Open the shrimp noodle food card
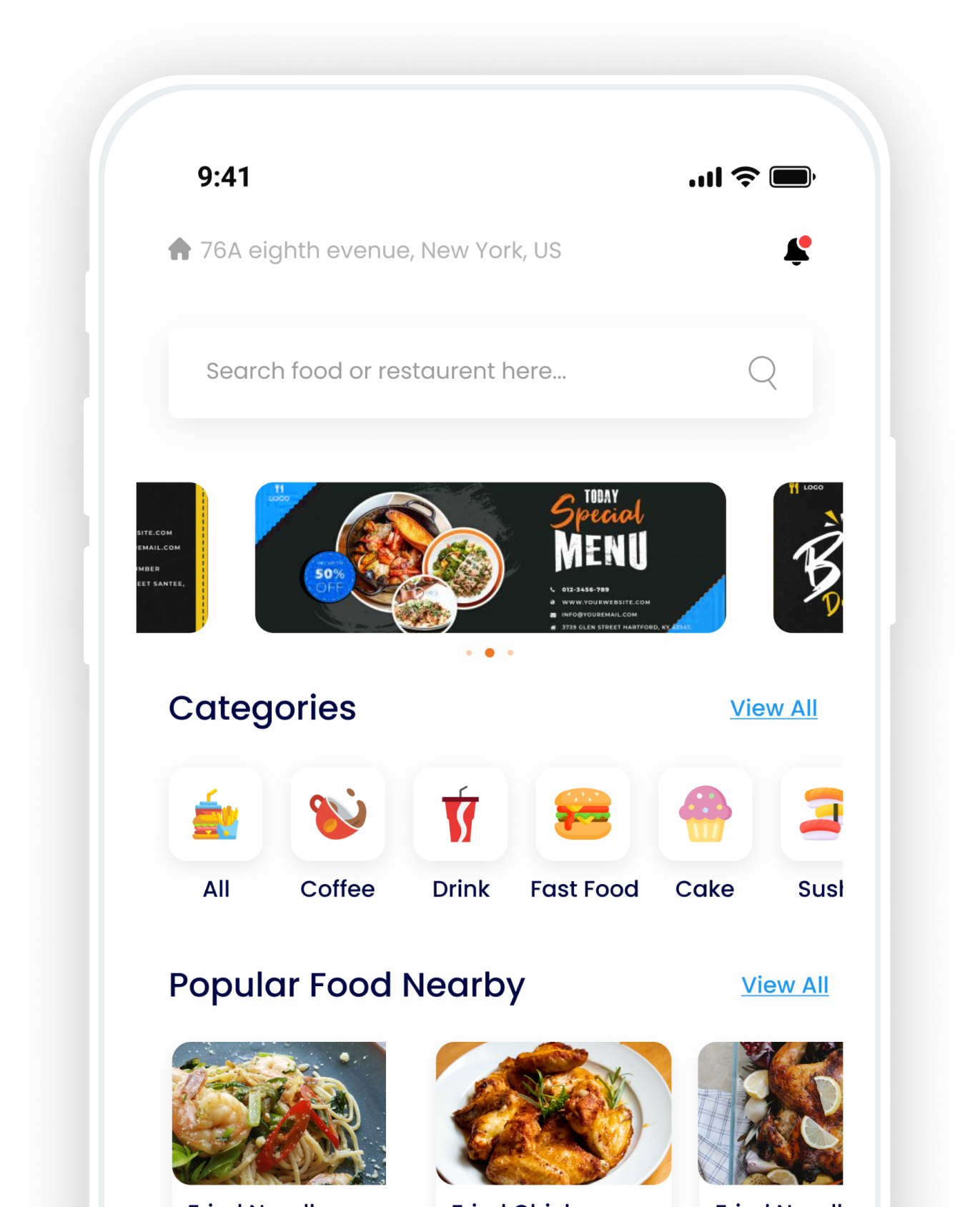Screen dimensions: 980x1207 coord(279,1113)
